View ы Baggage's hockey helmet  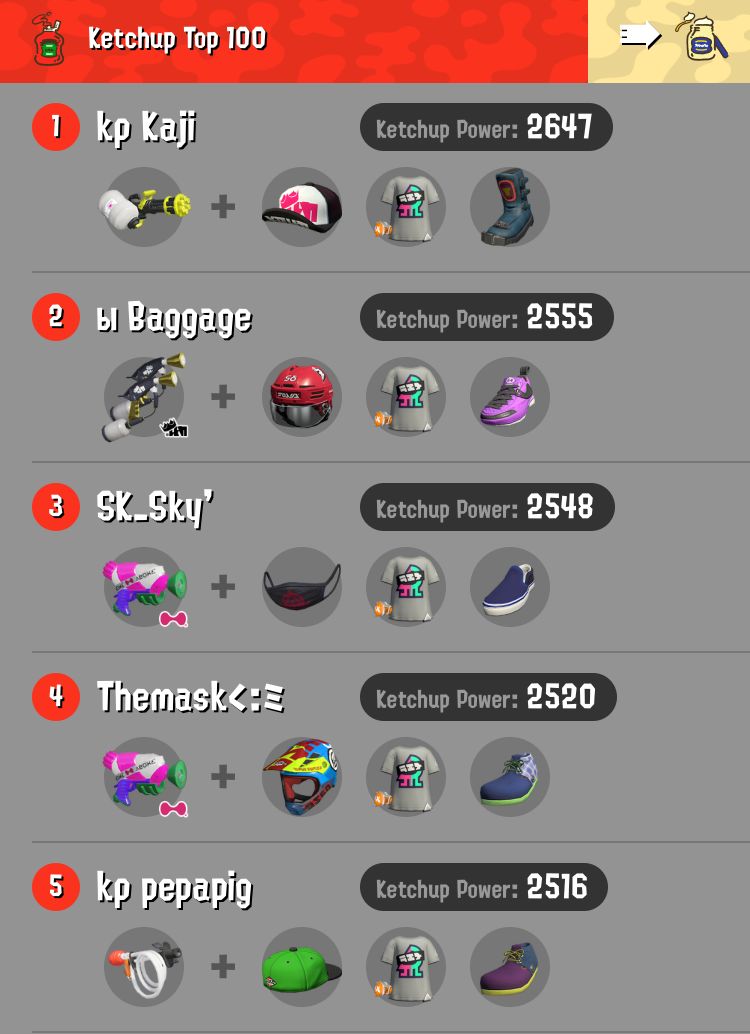(x=302, y=397)
